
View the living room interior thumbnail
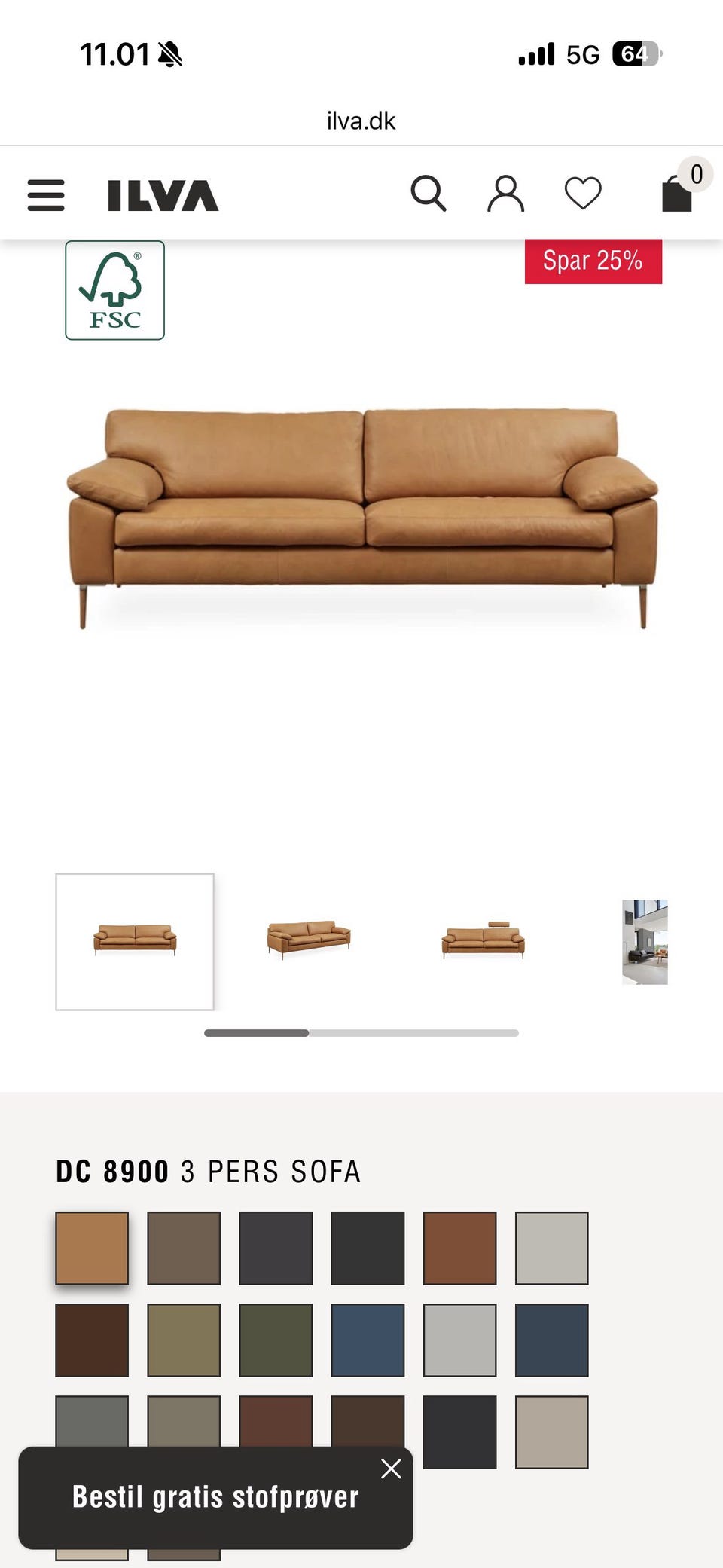point(645,942)
